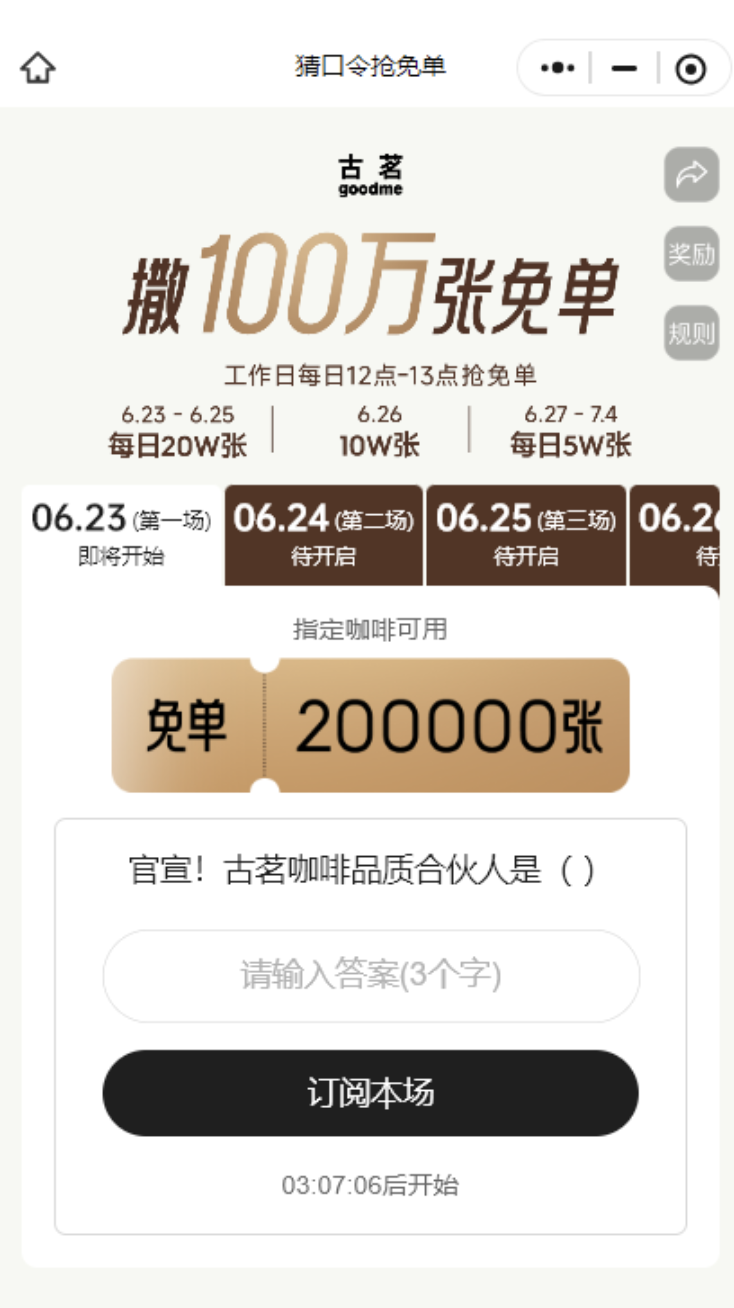View the 规则 rules
Viewport: 734px width, 1308px height.
(x=691, y=333)
